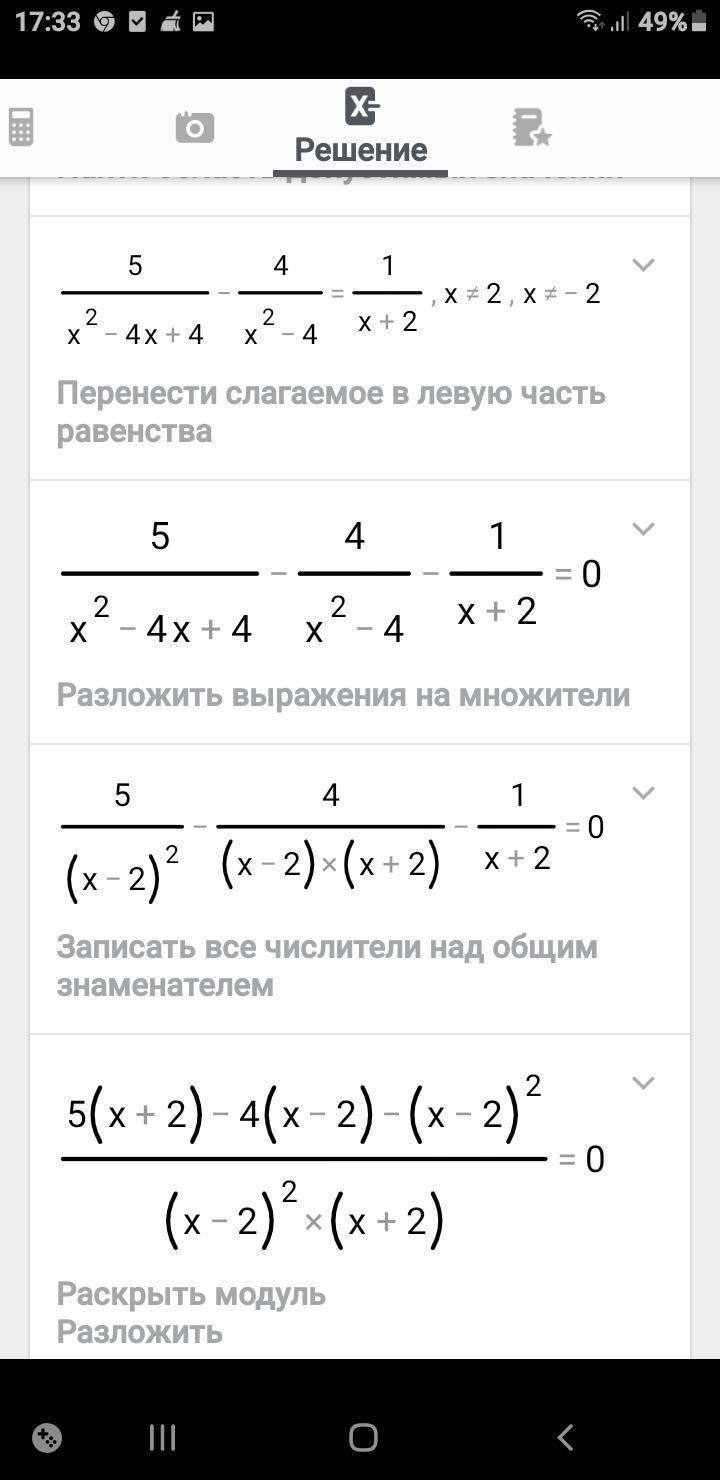This screenshot has width=720, height=1480.
Task: Expand the step under 'Раскрыть модуль Разложить'
Action: coord(643,1083)
